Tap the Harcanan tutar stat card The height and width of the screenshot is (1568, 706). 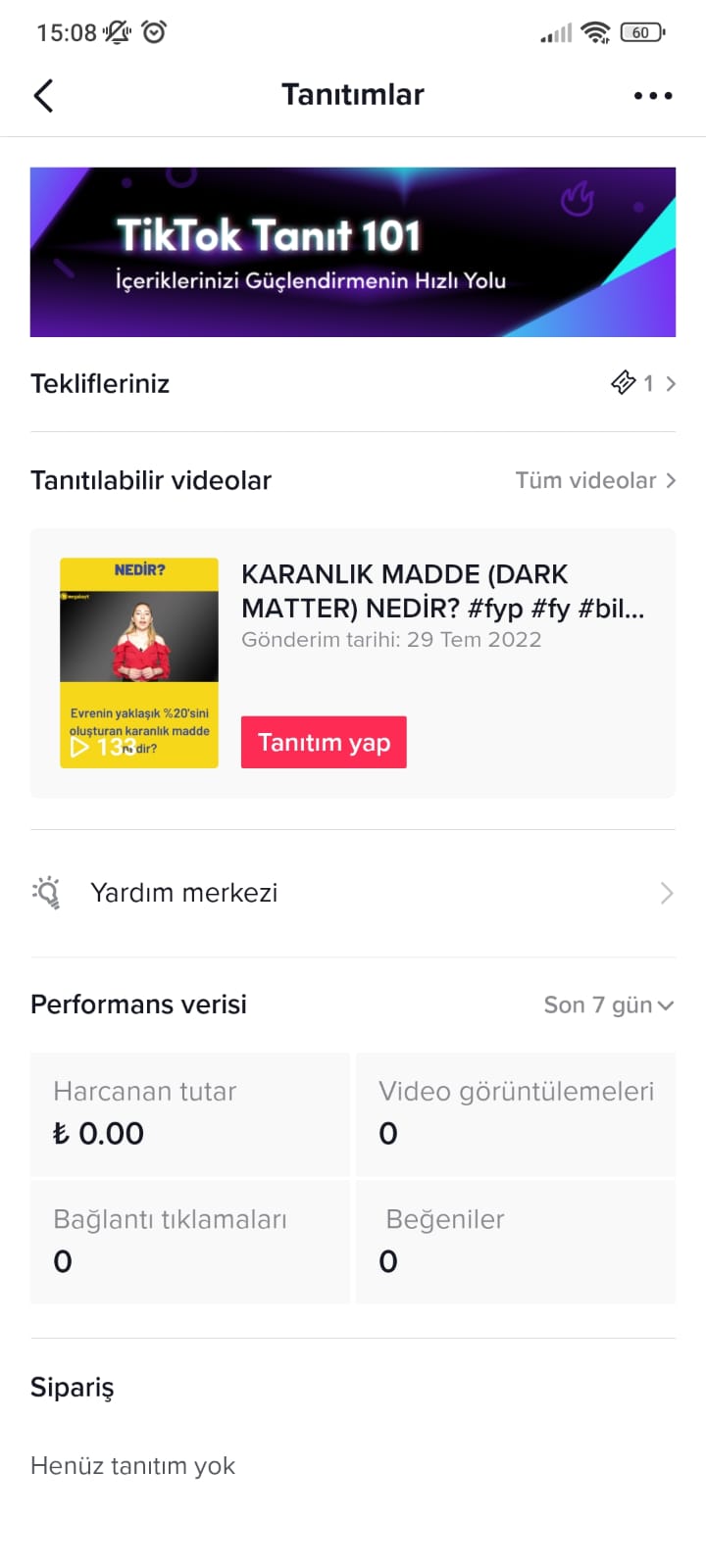(x=189, y=1114)
